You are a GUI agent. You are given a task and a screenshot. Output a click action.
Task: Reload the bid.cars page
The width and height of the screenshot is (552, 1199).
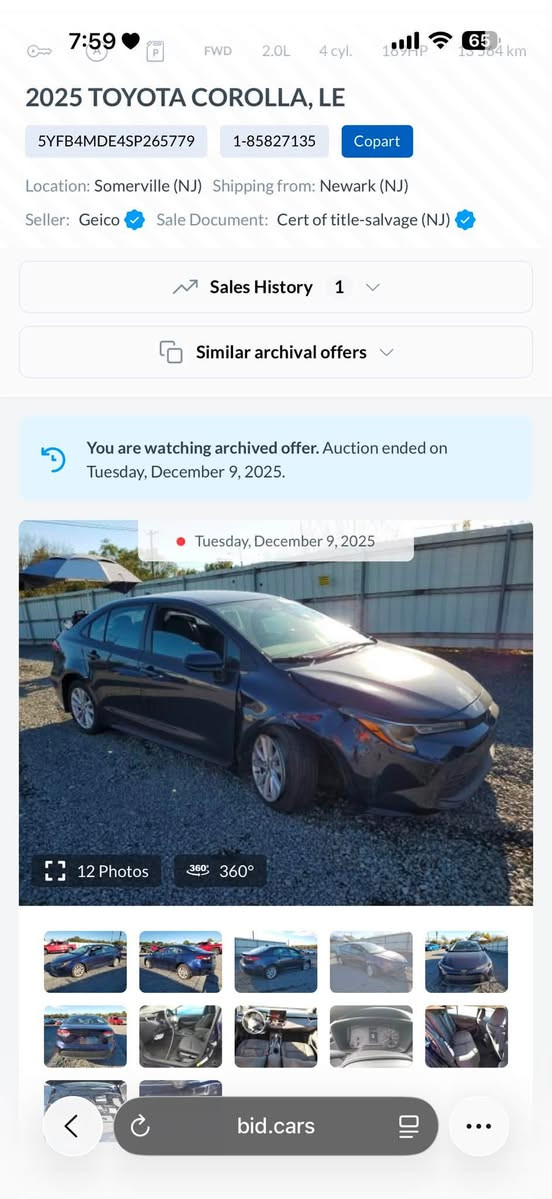point(140,1126)
